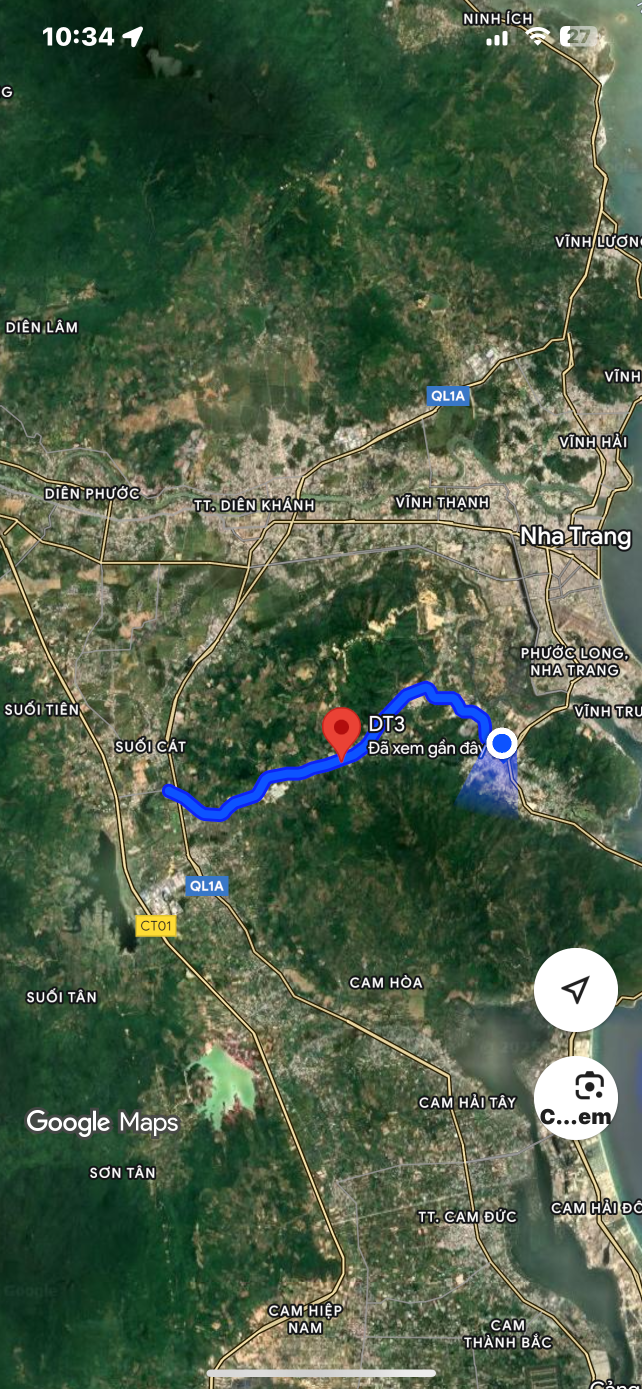This screenshot has width=642, height=1389.
Task: Recenter map with the location arrow button
Action: click(x=575, y=990)
